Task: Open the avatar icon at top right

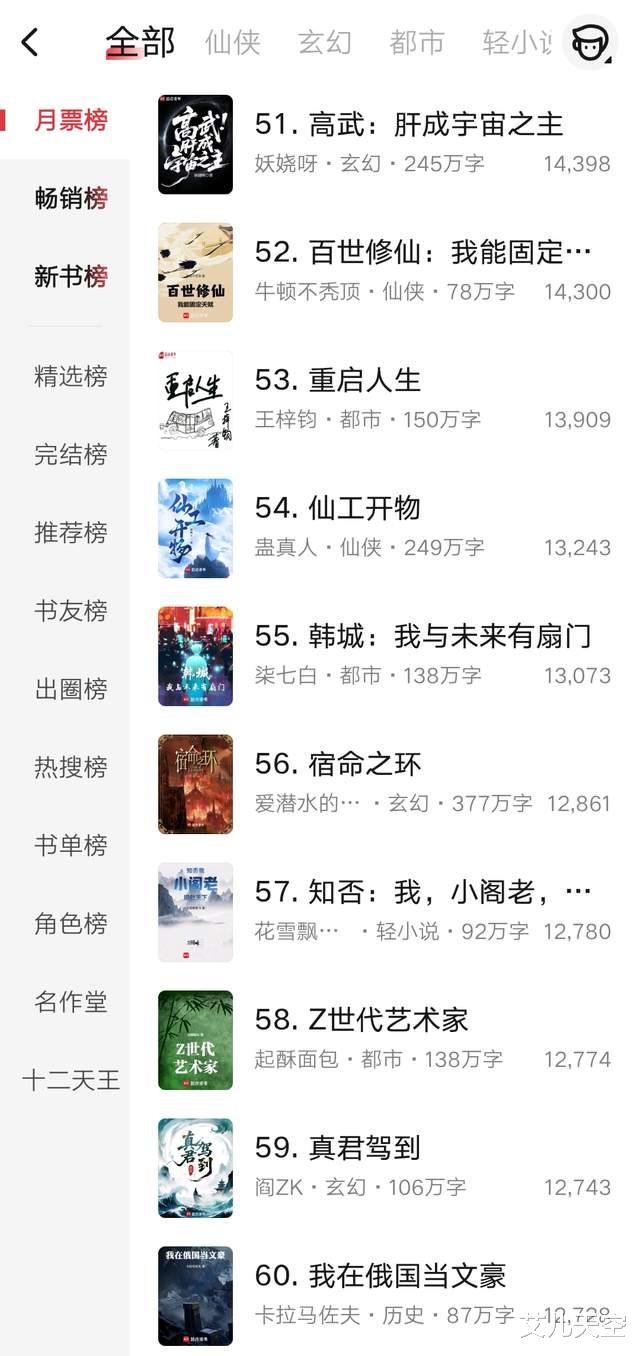Action: click(589, 43)
